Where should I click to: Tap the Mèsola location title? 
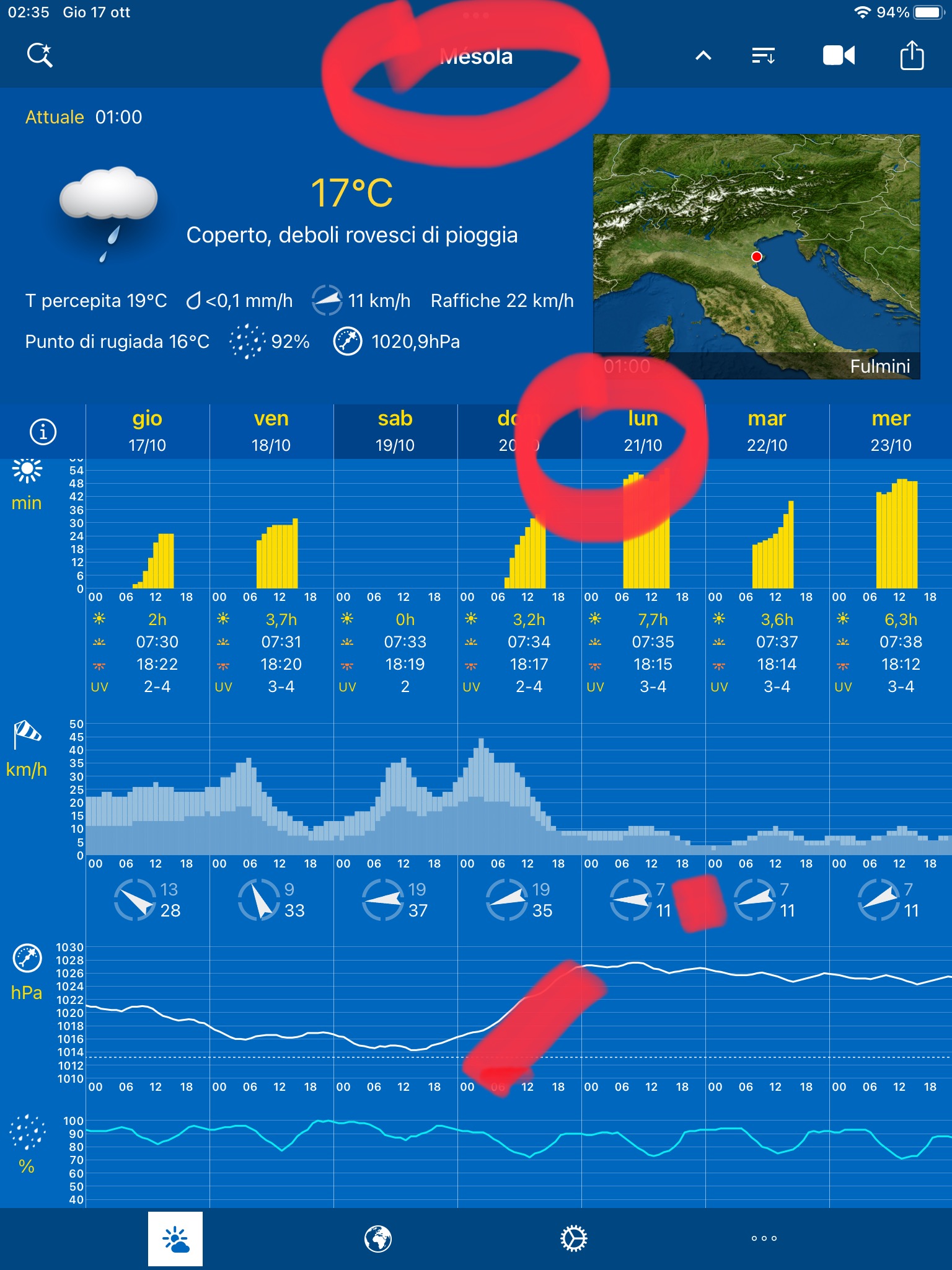point(476,56)
